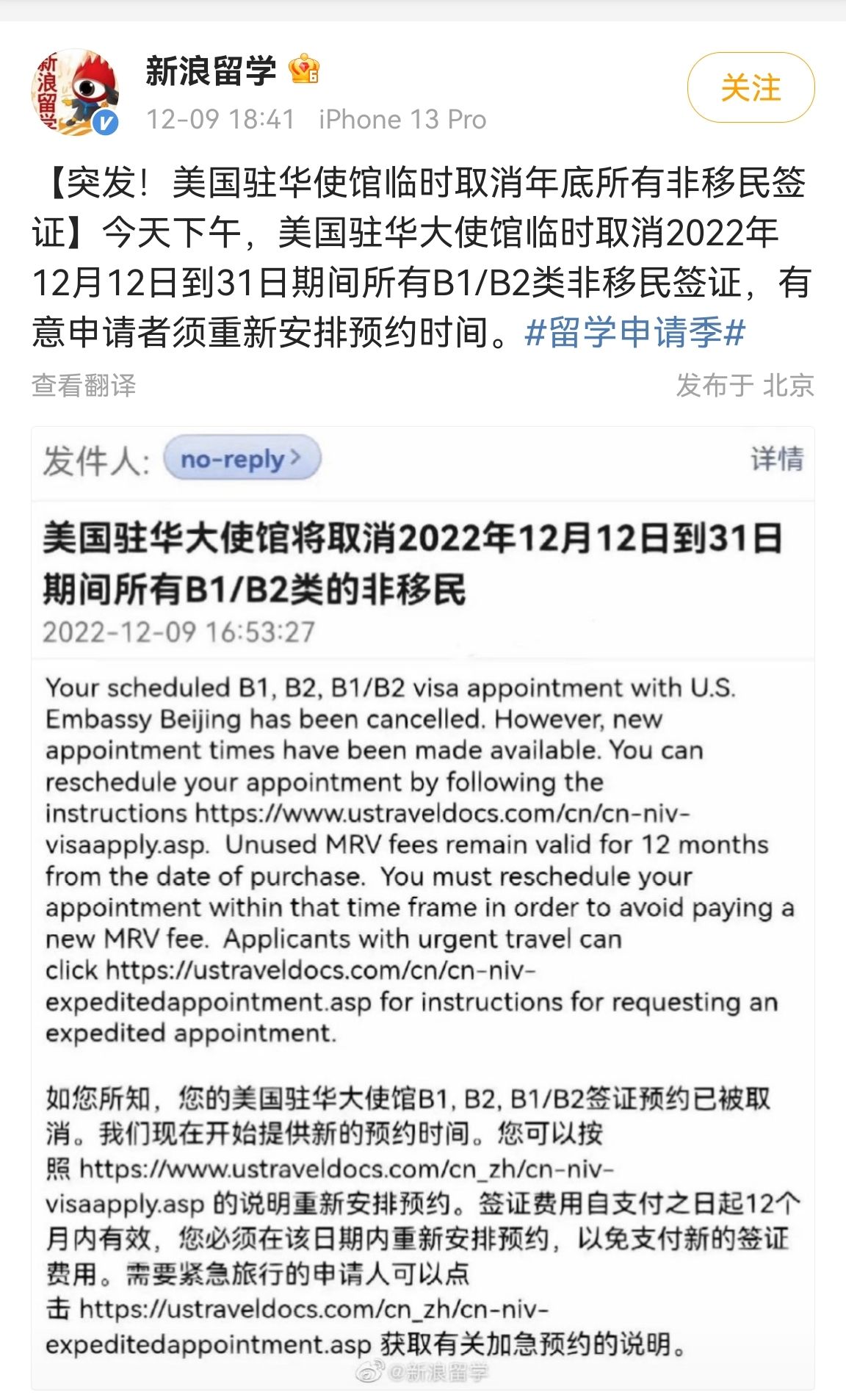Follow 新浪留学 with the 关注 button

click(751, 87)
